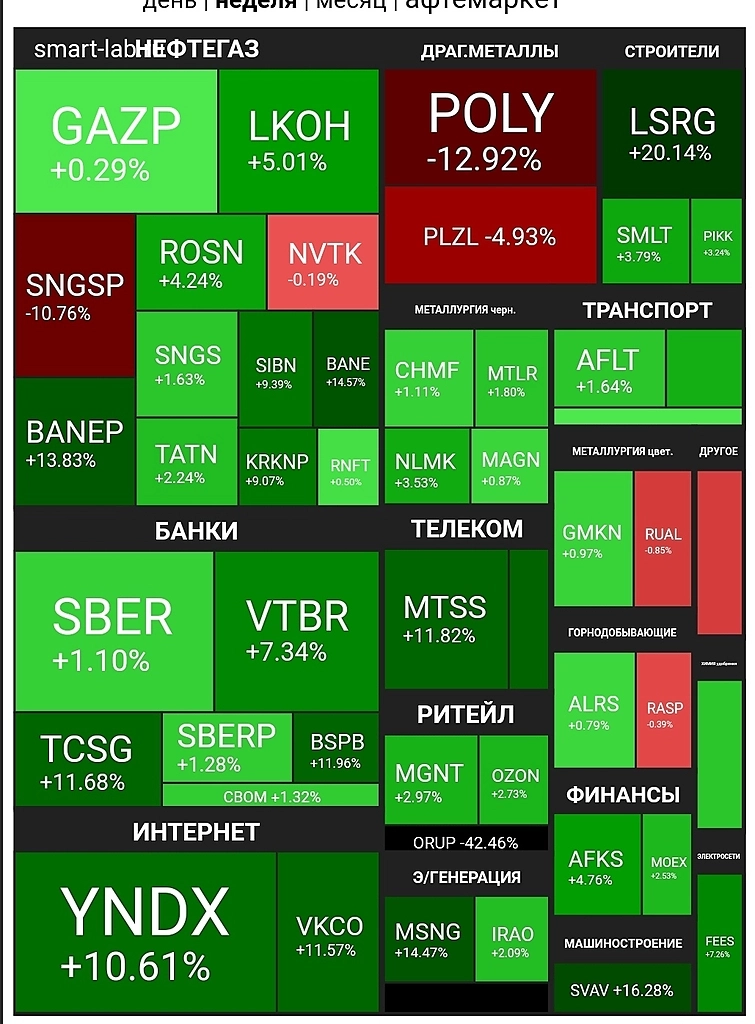Tap the POLY tile
This screenshot has height=1024, width=755.
(x=490, y=128)
